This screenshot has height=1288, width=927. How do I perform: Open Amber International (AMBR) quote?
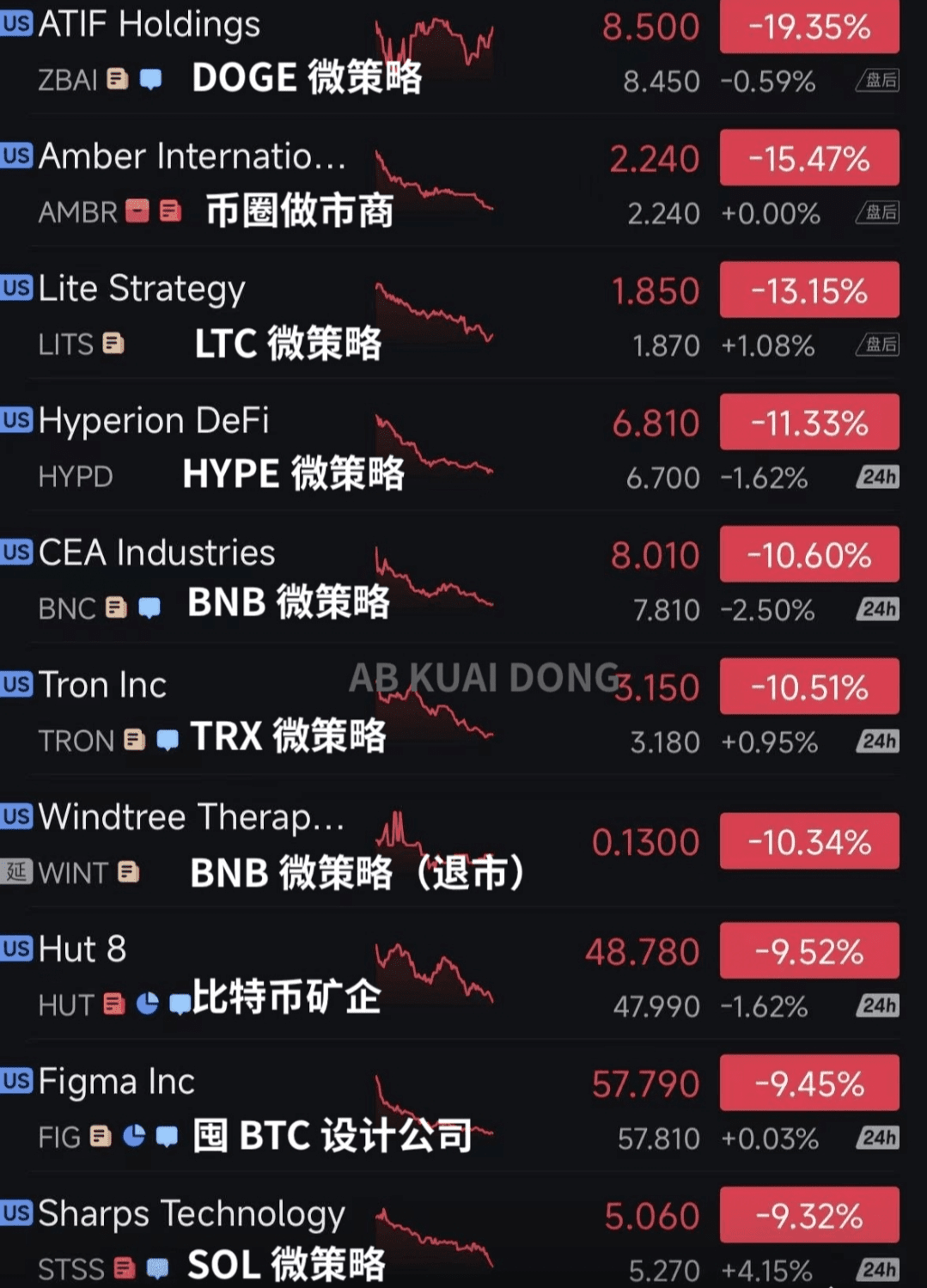(192, 157)
